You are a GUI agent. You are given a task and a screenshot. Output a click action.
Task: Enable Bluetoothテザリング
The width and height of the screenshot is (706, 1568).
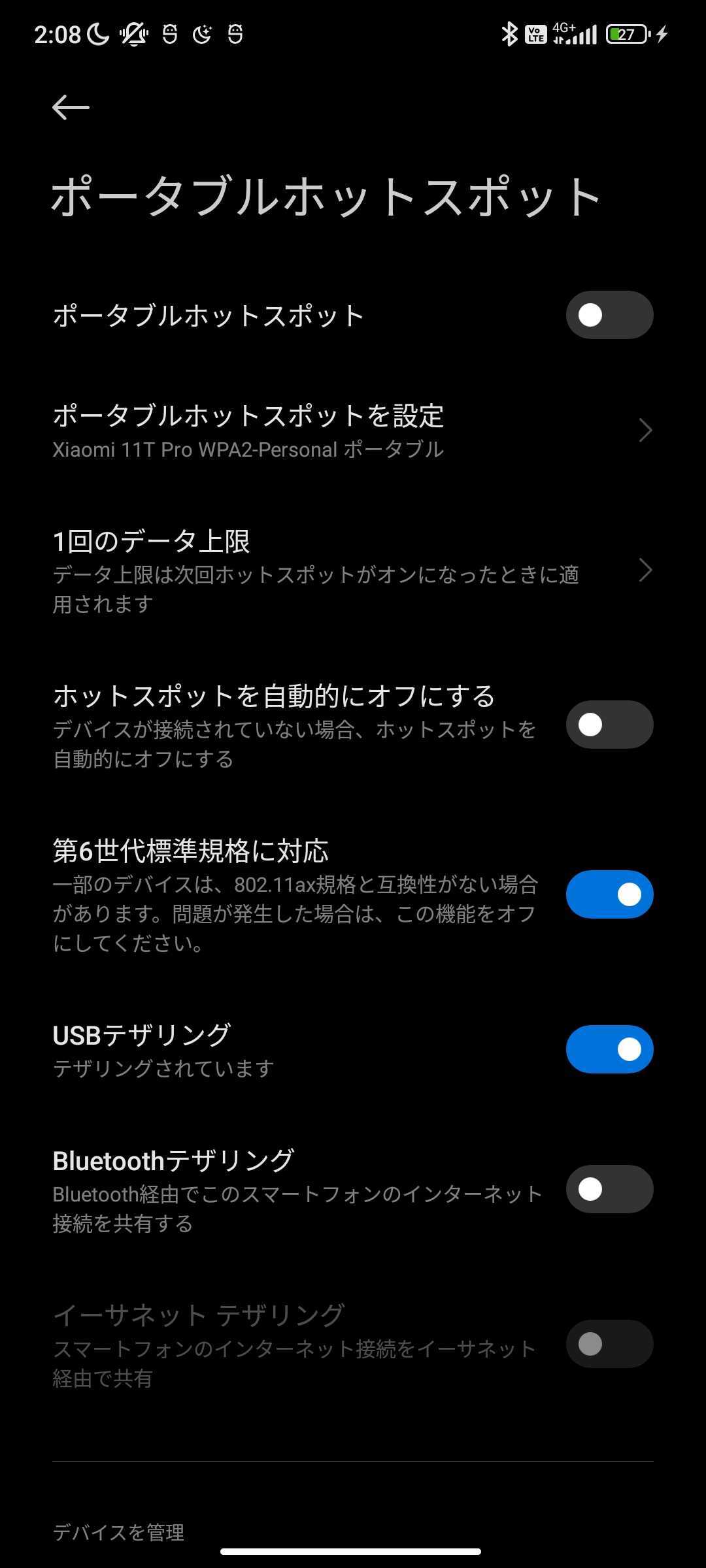[x=609, y=1189]
